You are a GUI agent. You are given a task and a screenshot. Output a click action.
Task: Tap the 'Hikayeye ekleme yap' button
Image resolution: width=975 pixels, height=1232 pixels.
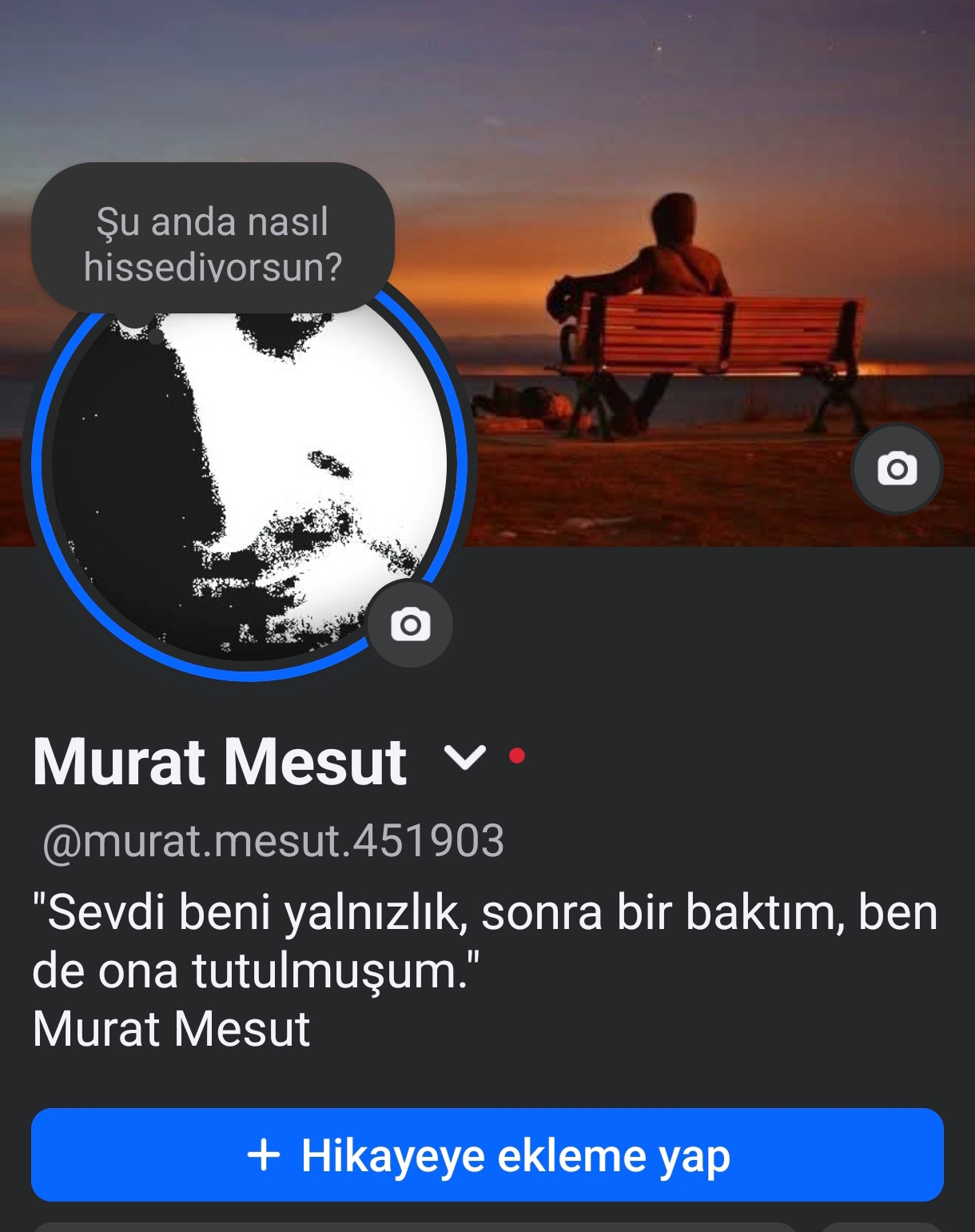tap(488, 1155)
